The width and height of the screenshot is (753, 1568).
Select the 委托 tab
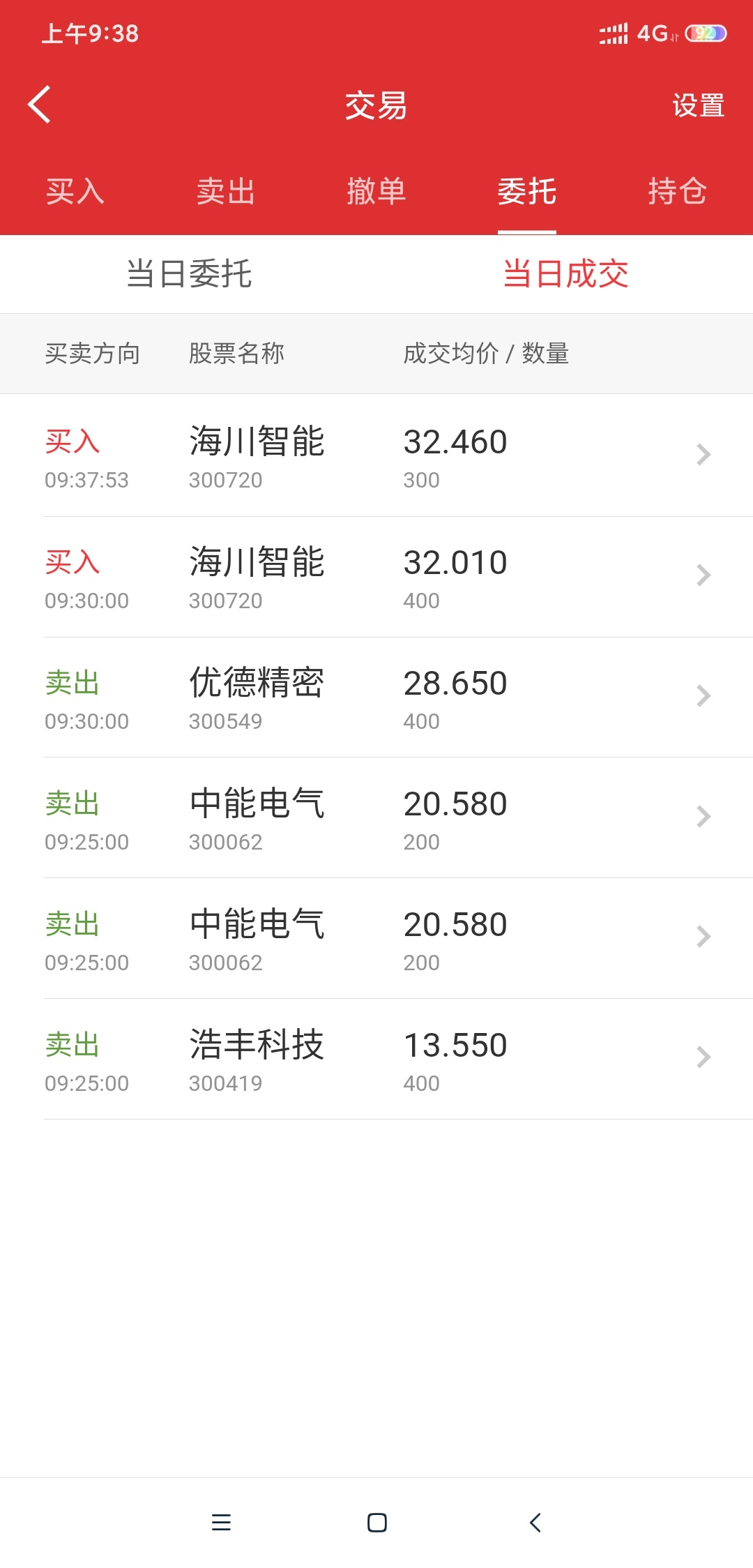click(527, 191)
